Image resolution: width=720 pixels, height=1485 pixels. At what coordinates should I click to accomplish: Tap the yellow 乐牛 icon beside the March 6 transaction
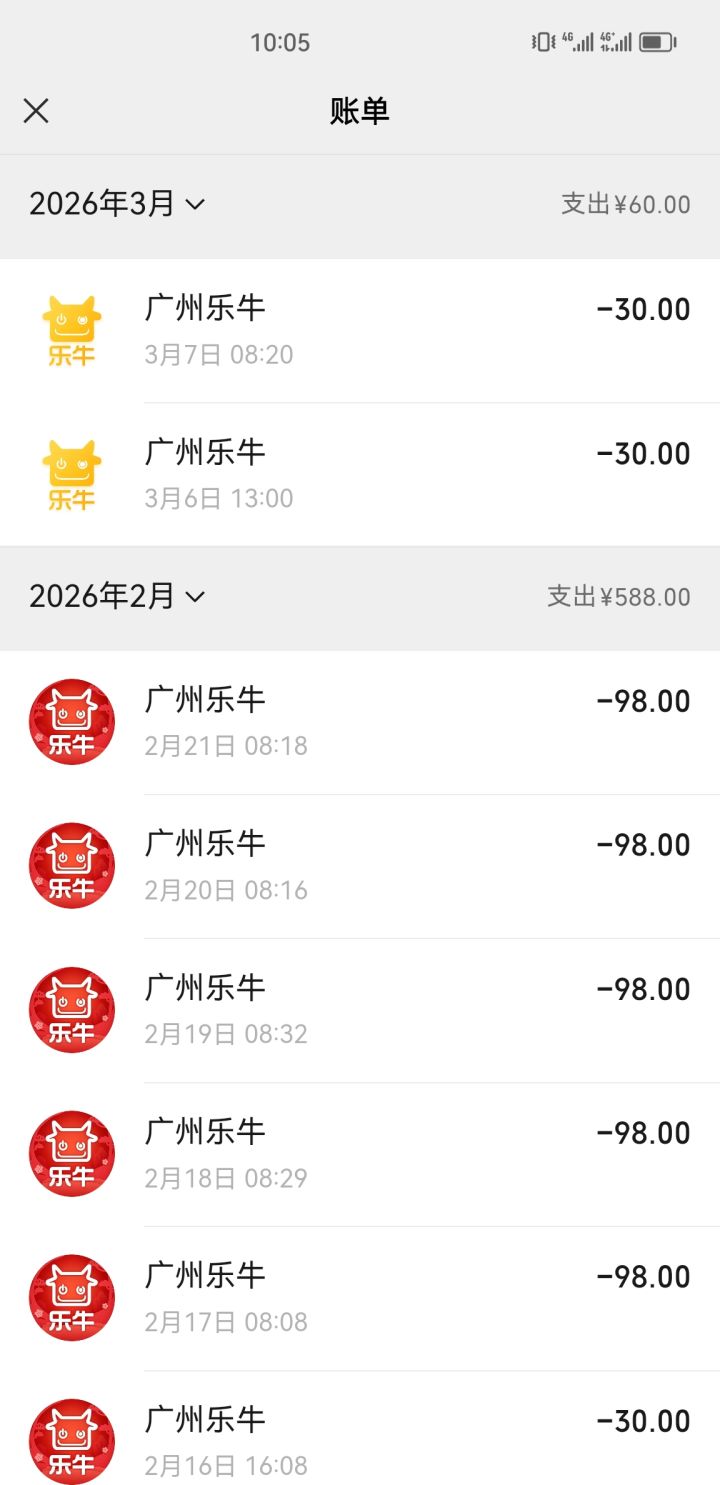click(70, 471)
